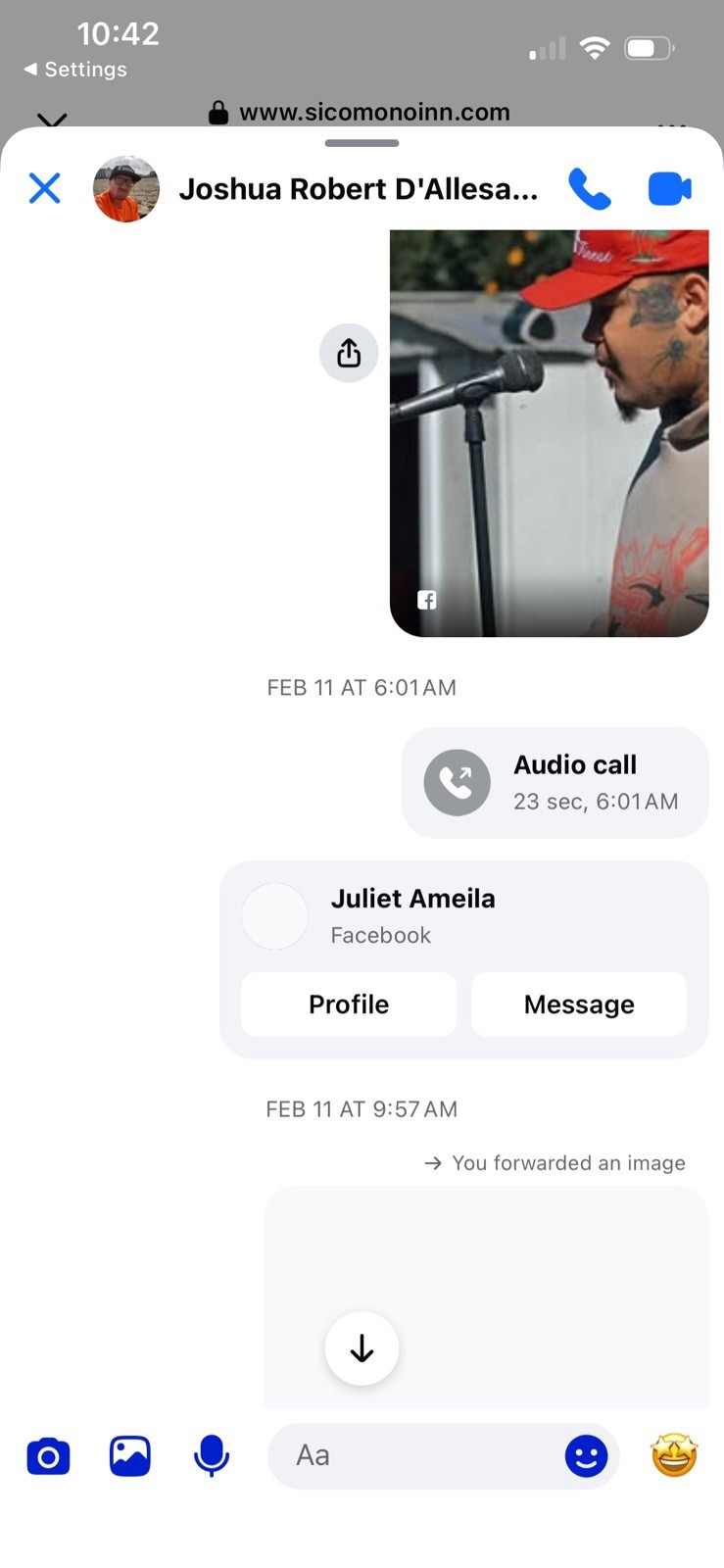Open Joshua Robert D'Allesa... contact name
Viewport: 724px width, 1568px height.
(359, 189)
